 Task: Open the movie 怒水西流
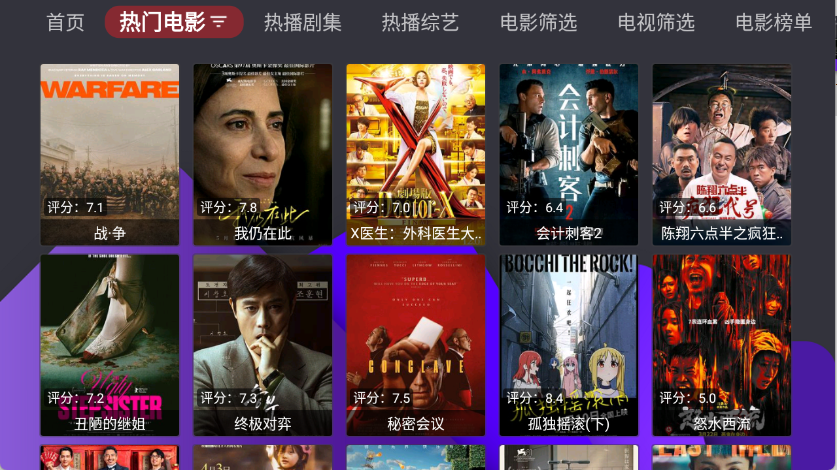(x=722, y=345)
